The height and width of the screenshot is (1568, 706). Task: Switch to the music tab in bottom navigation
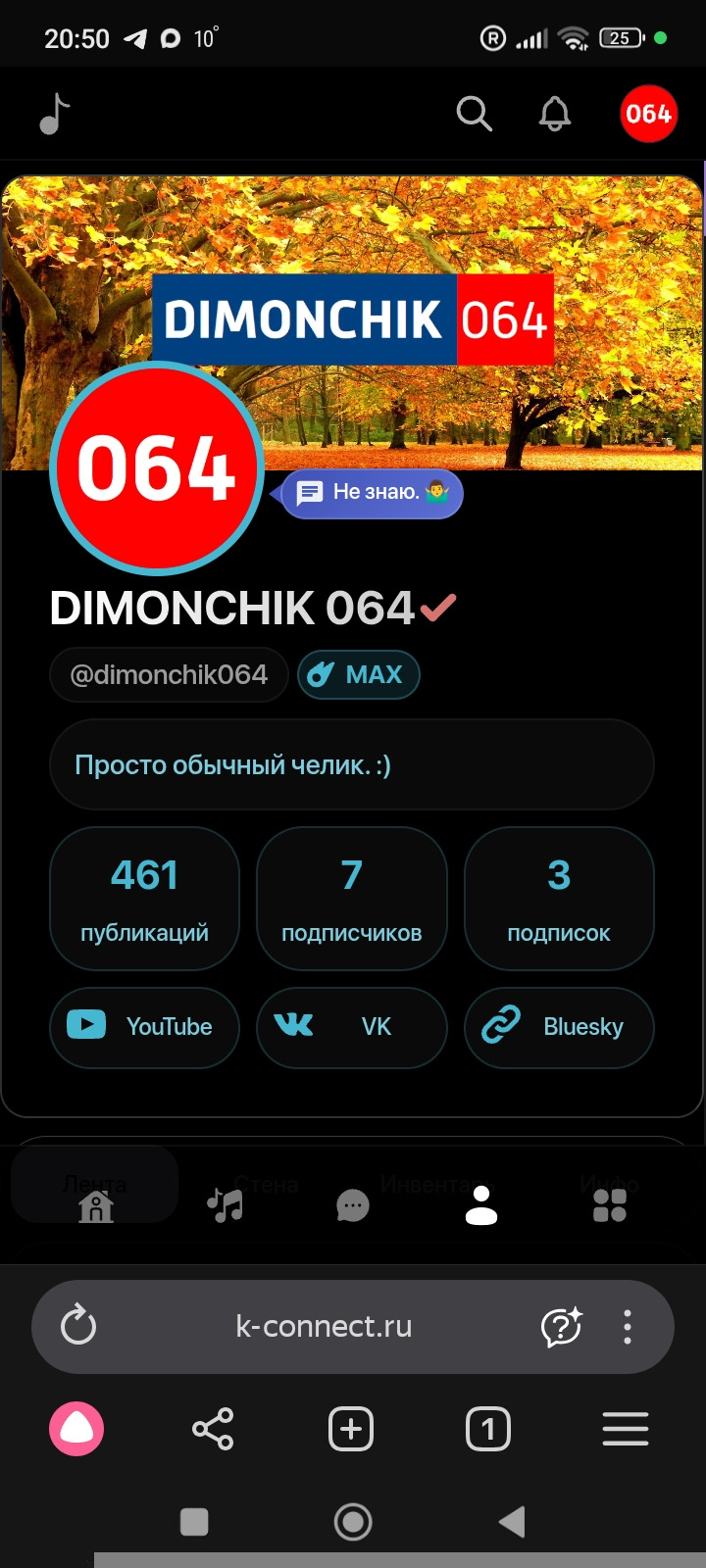click(x=226, y=1205)
